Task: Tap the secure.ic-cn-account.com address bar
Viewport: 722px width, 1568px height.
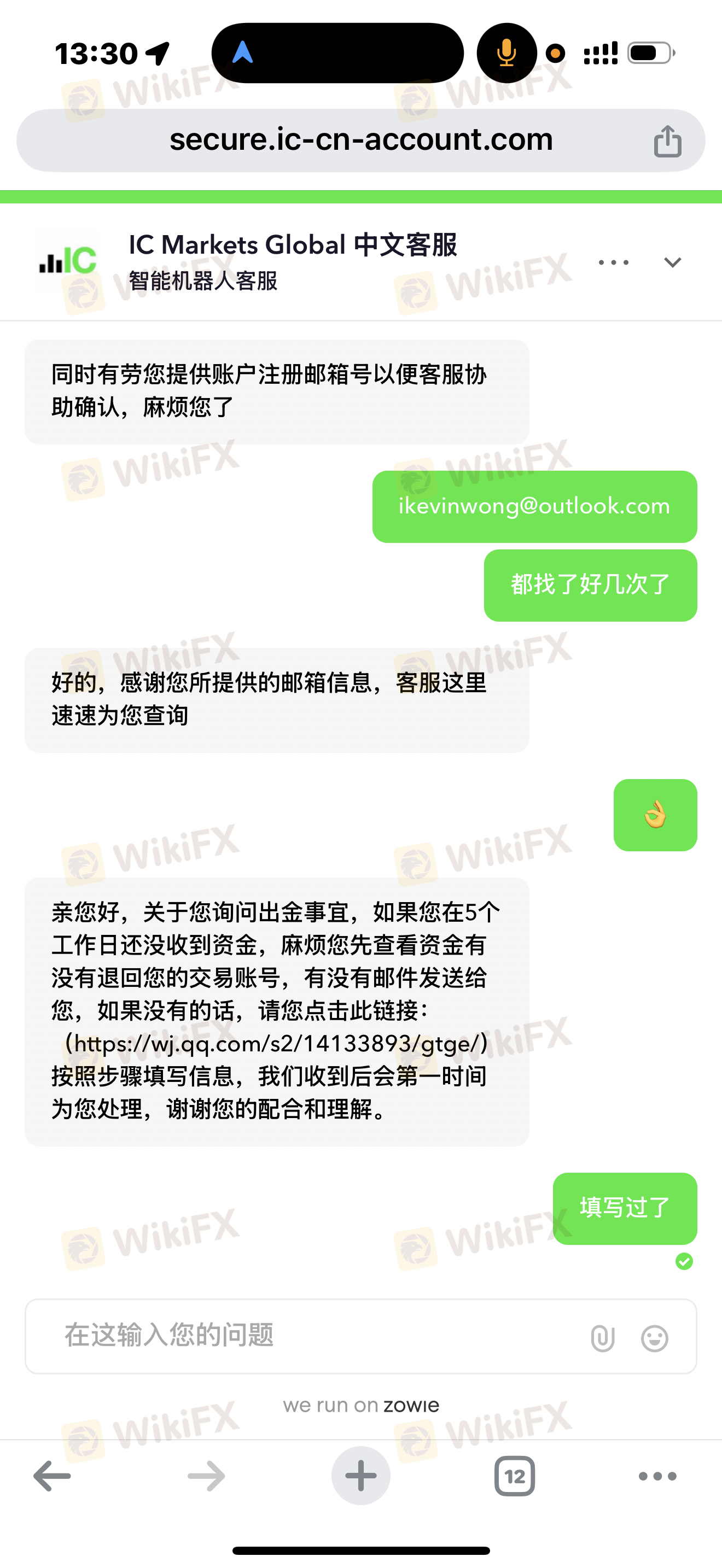Action: (x=360, y=140)
